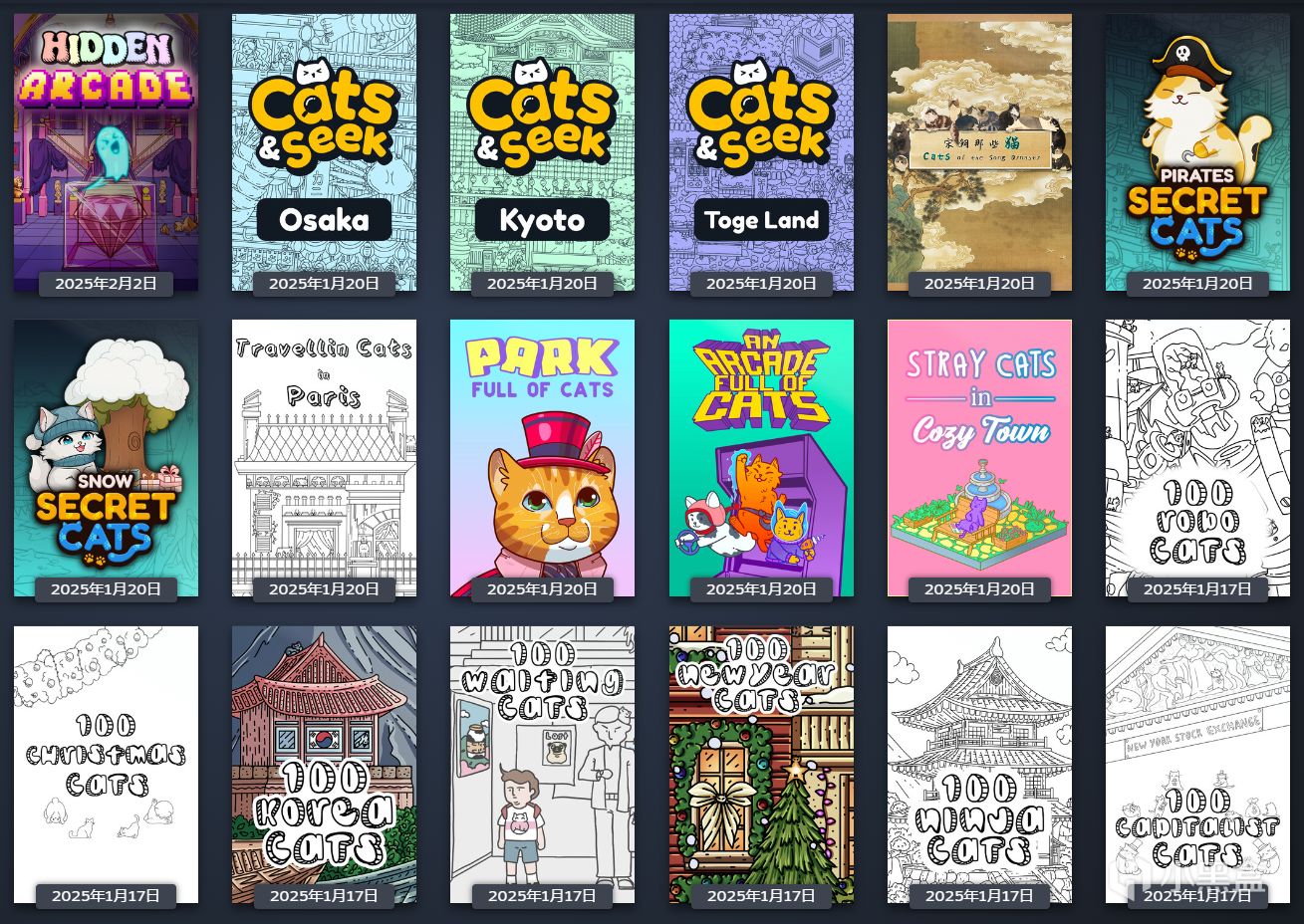Open Cats & Seek Toge Land
Screen dimensions: 1304x924
pyautogui.click(x=761, y=149)
